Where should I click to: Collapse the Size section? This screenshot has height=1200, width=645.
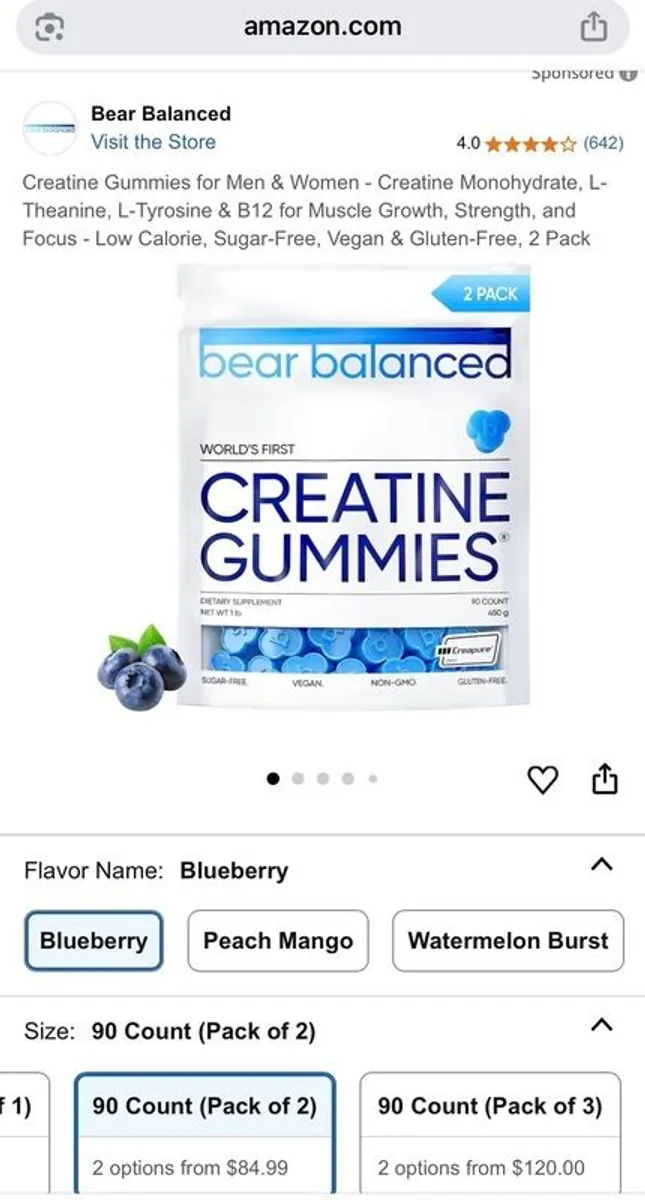601,1025
